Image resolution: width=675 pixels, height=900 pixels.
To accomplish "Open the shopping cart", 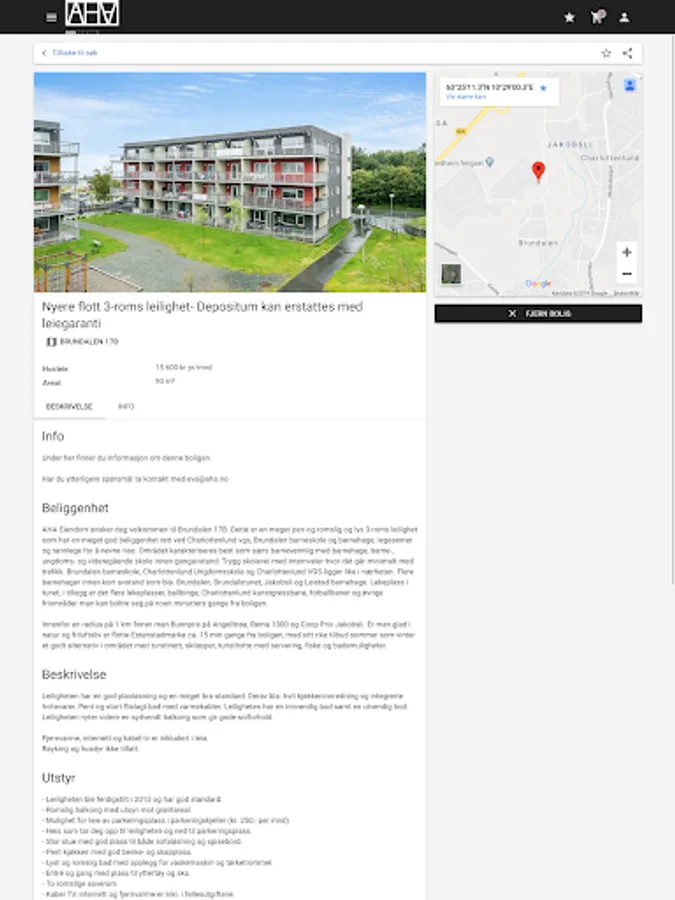I will tap(598, 17).
